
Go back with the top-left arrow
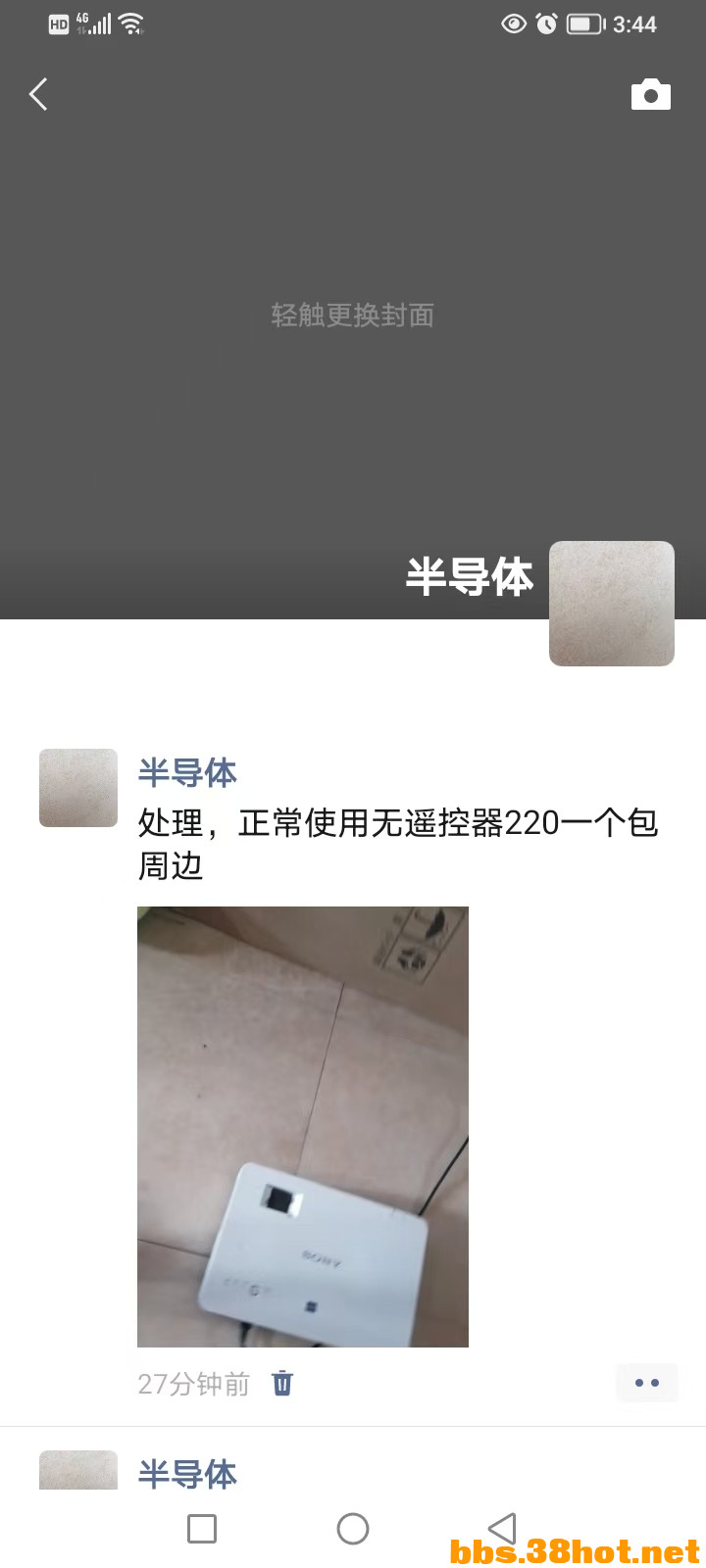[39, 95]
